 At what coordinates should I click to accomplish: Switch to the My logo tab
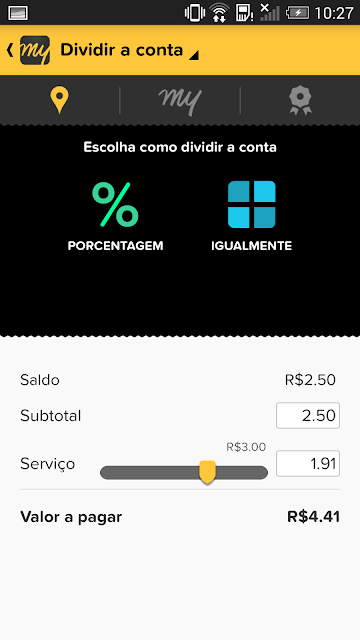click(180, 100)
